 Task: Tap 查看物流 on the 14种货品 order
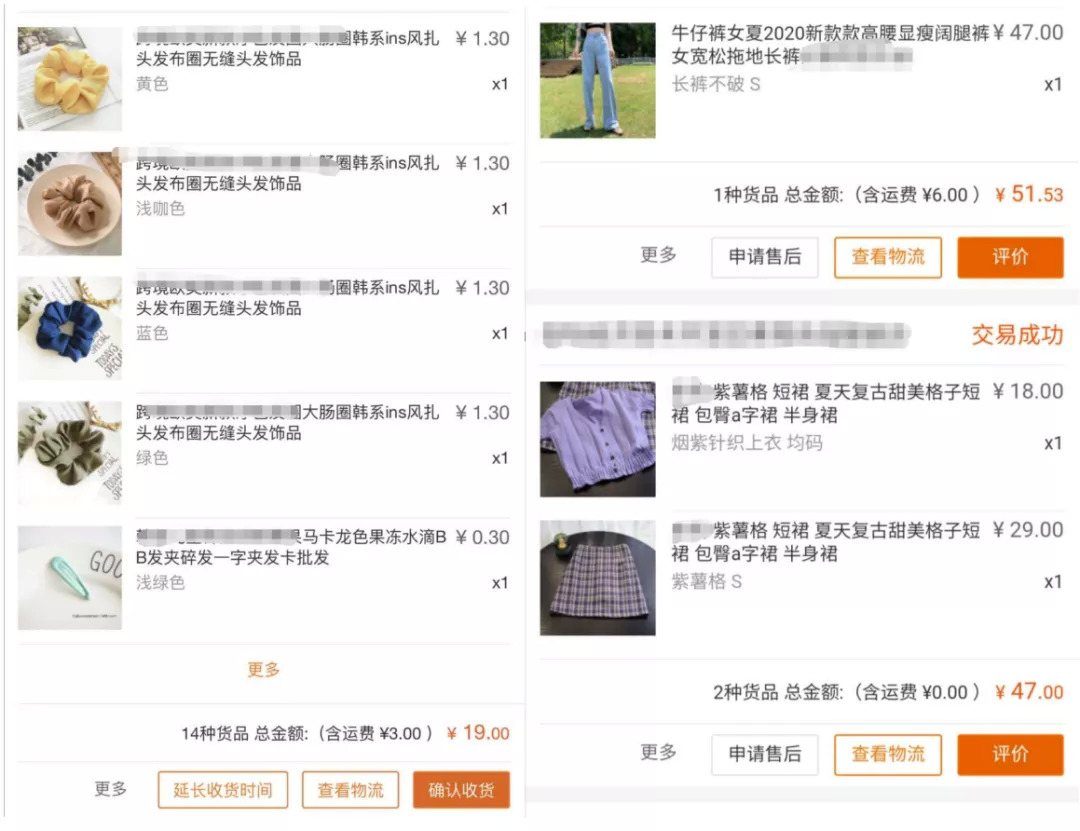tap(350, 790)
